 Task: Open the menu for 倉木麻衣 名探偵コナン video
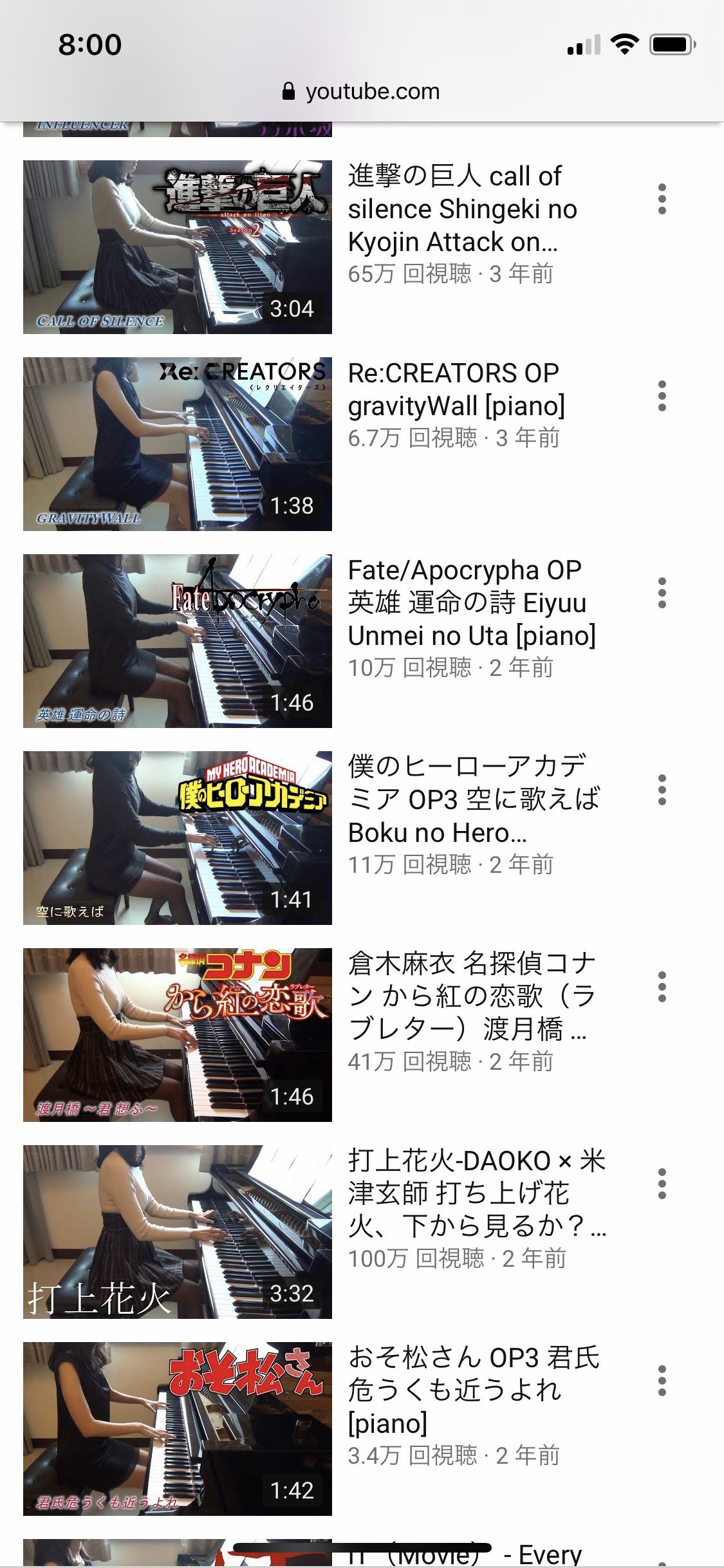(x=662, y=987)
